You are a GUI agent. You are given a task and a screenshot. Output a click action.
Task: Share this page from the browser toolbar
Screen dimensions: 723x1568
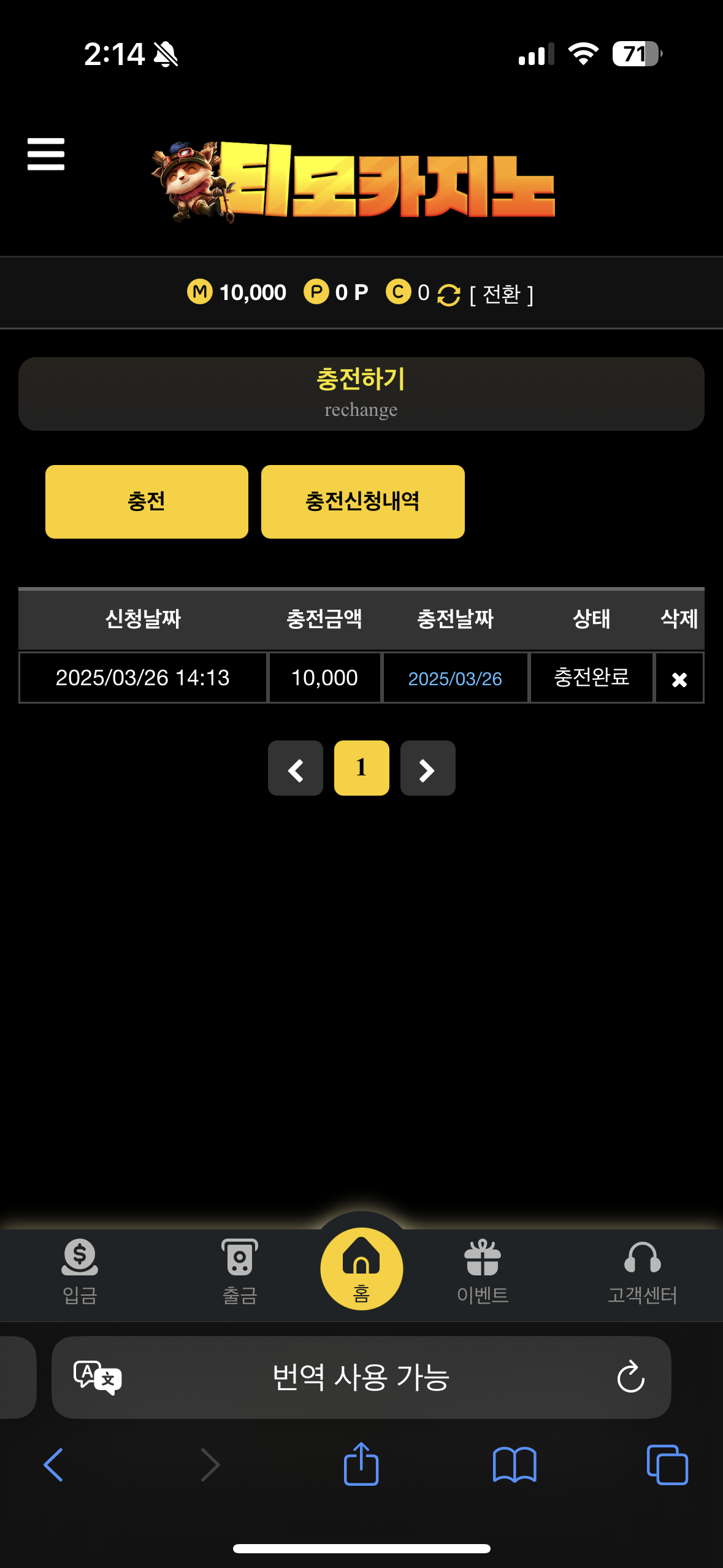(x=361, y=1465)
